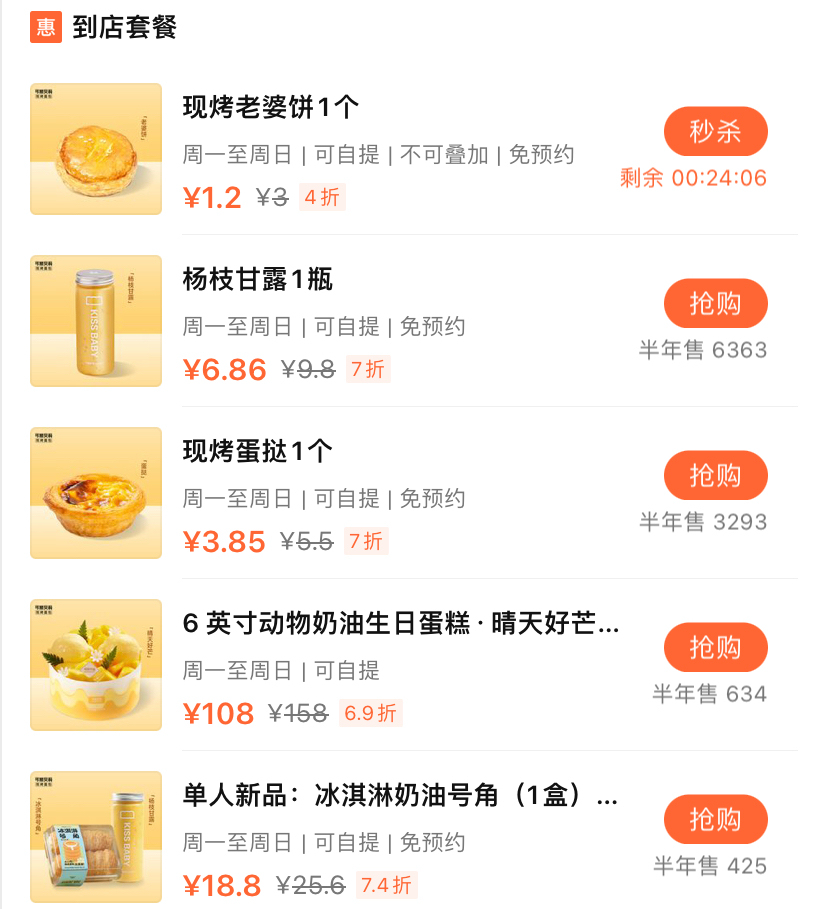The height and width of the screenshot is (909, 828).
Task: View the 杨枝甘露1瓶 package
Action: [257, 279]
